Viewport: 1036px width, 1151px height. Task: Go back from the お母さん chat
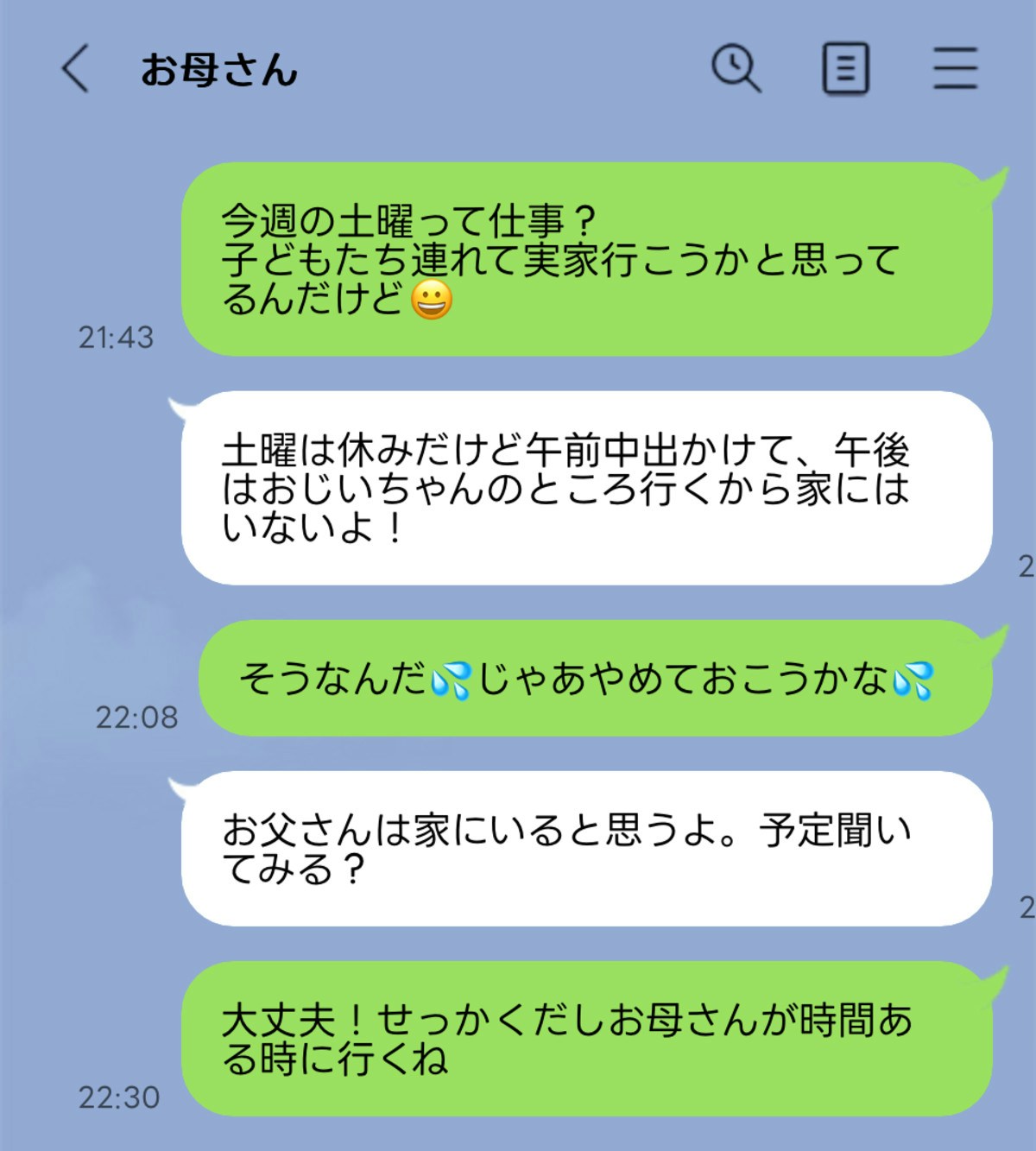coord(76,68)
